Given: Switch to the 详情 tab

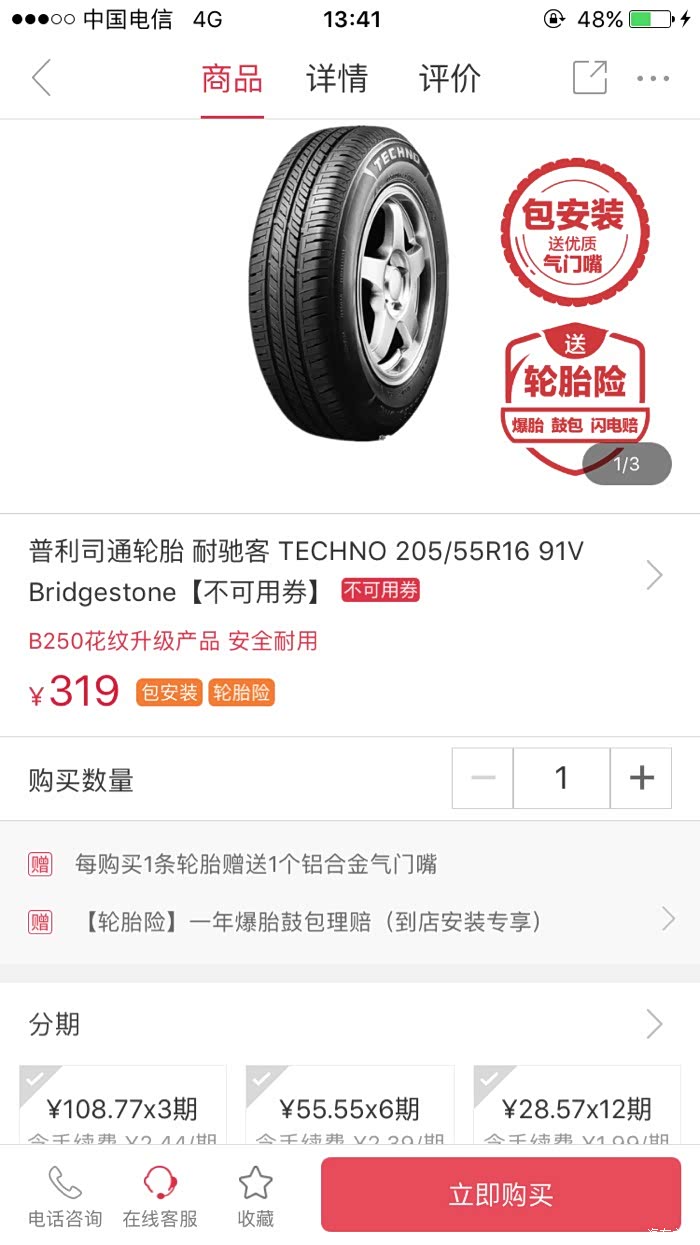Looking at the screenshot, I should pyautogui.click(x=337, y=78).
